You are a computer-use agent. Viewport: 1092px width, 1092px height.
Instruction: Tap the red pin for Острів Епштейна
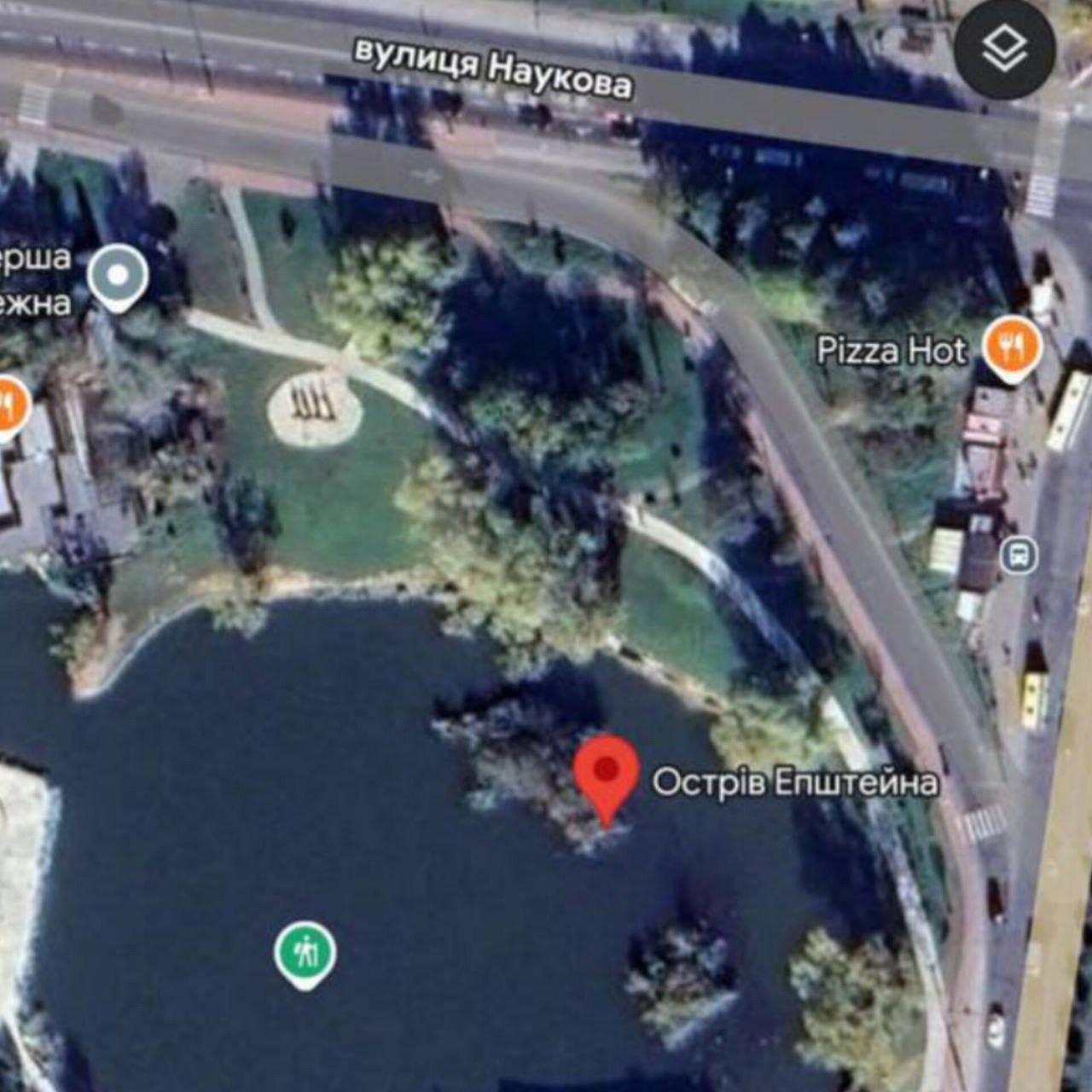606,772
